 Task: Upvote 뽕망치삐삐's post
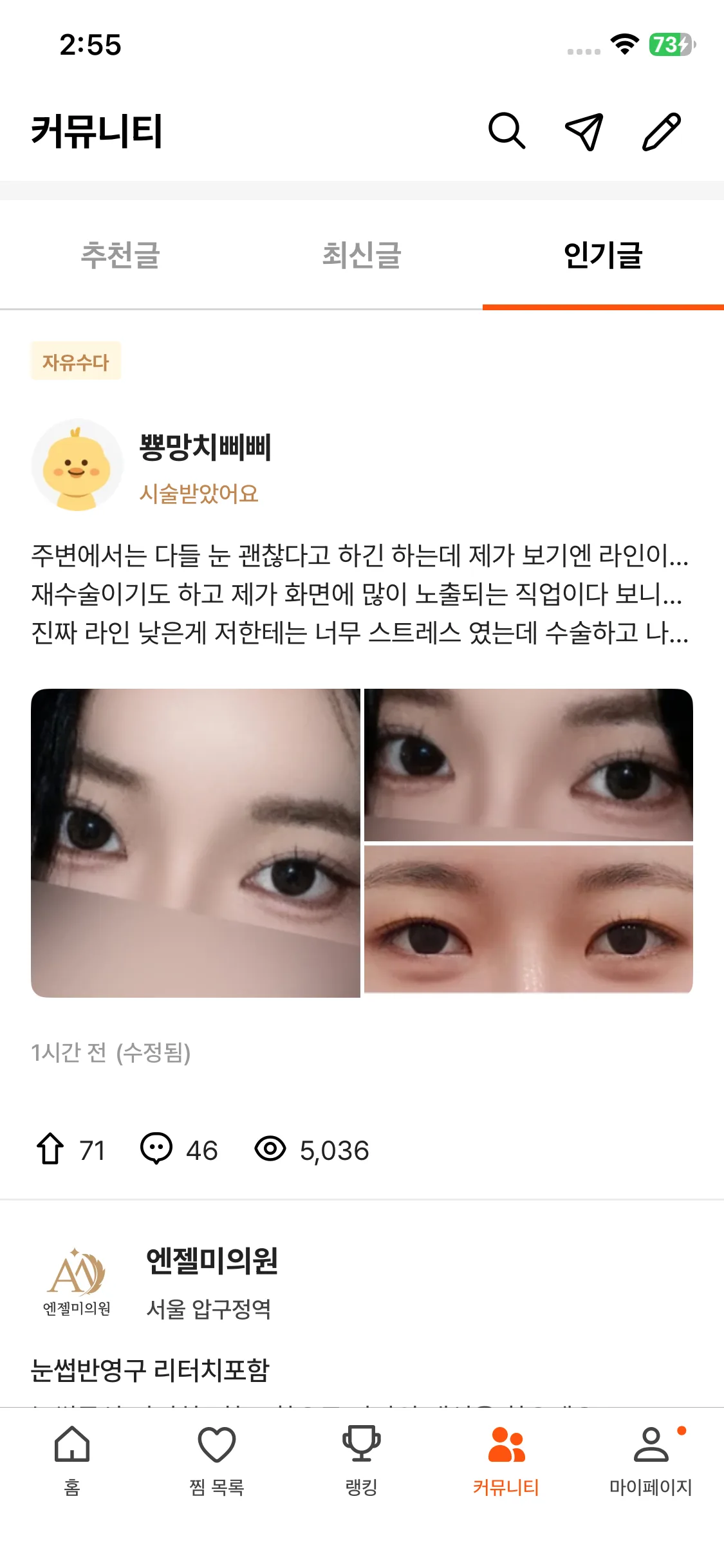click(51, 1150)
